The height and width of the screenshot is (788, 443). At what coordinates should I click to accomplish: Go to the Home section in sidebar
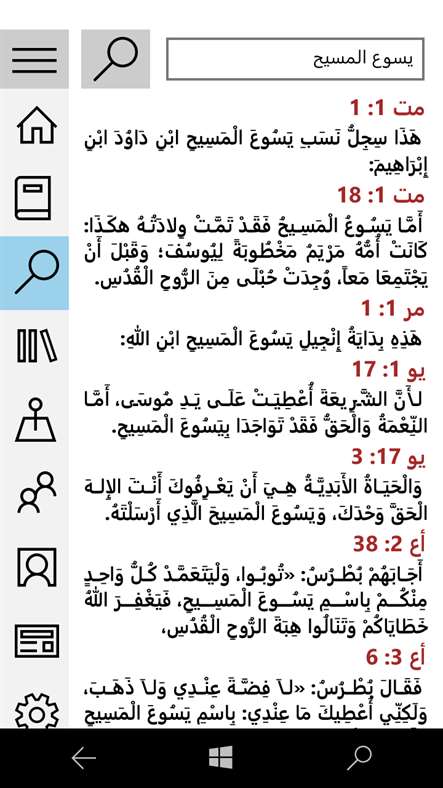pos(36,125)
